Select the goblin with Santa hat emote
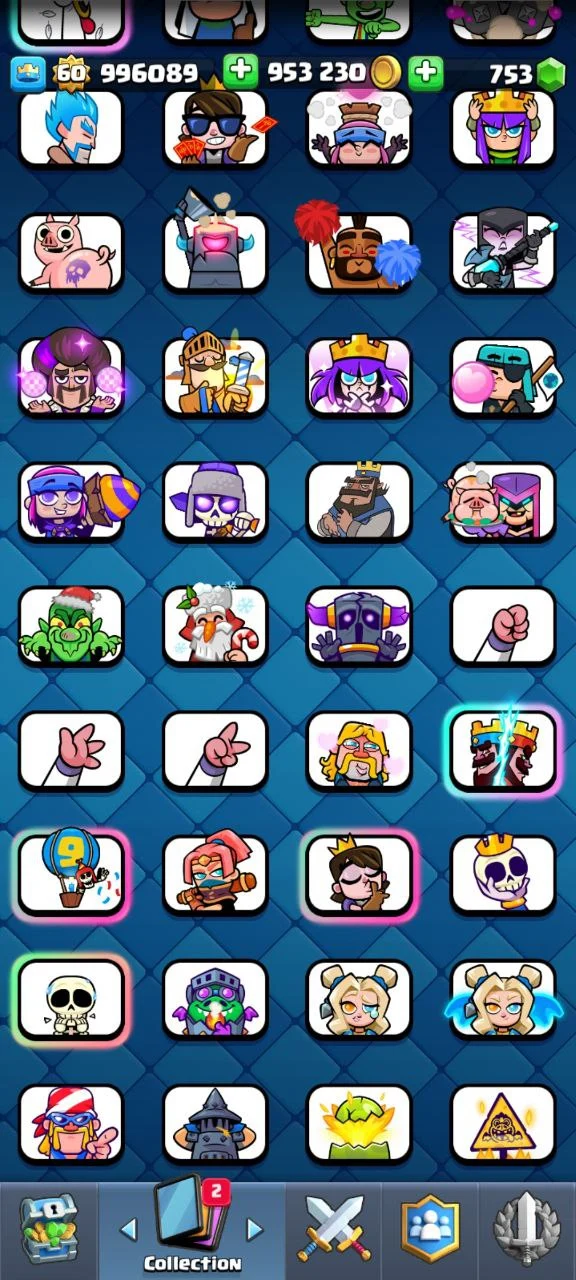This screenshot has width=576, height=1280. click(x=71, y=626)
